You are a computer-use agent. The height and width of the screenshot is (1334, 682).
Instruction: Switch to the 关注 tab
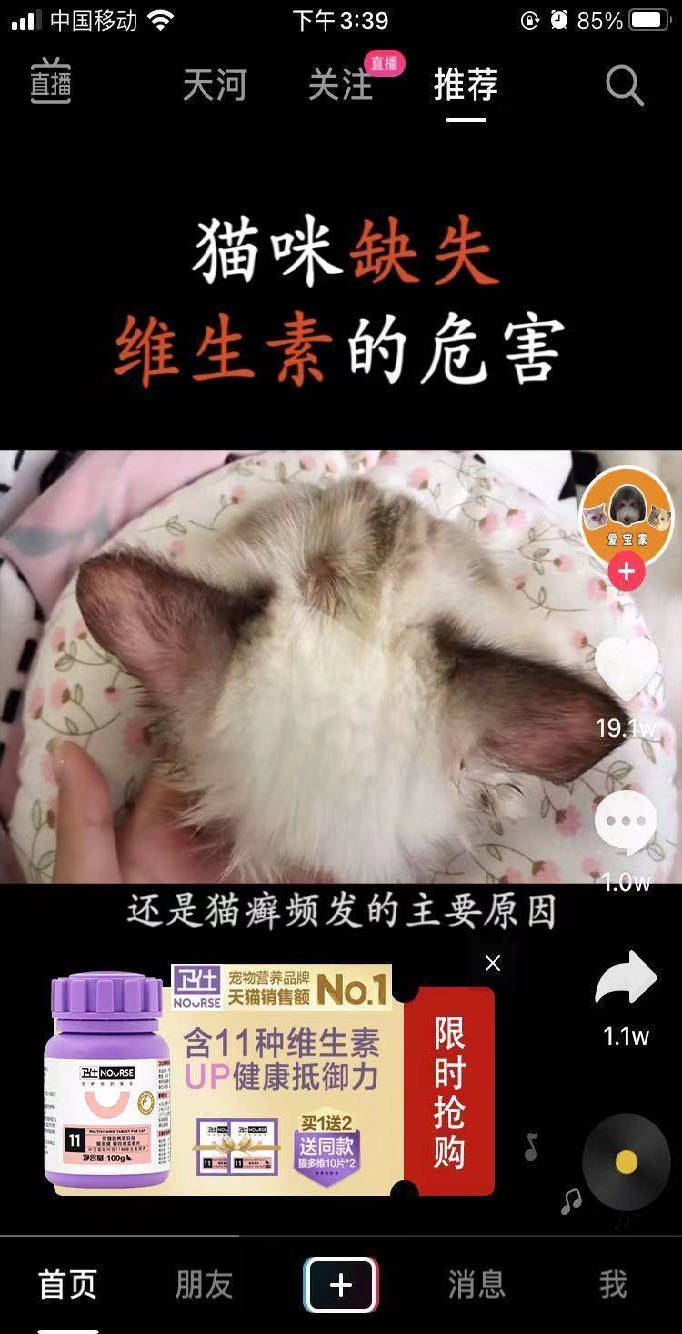(340, 86)
